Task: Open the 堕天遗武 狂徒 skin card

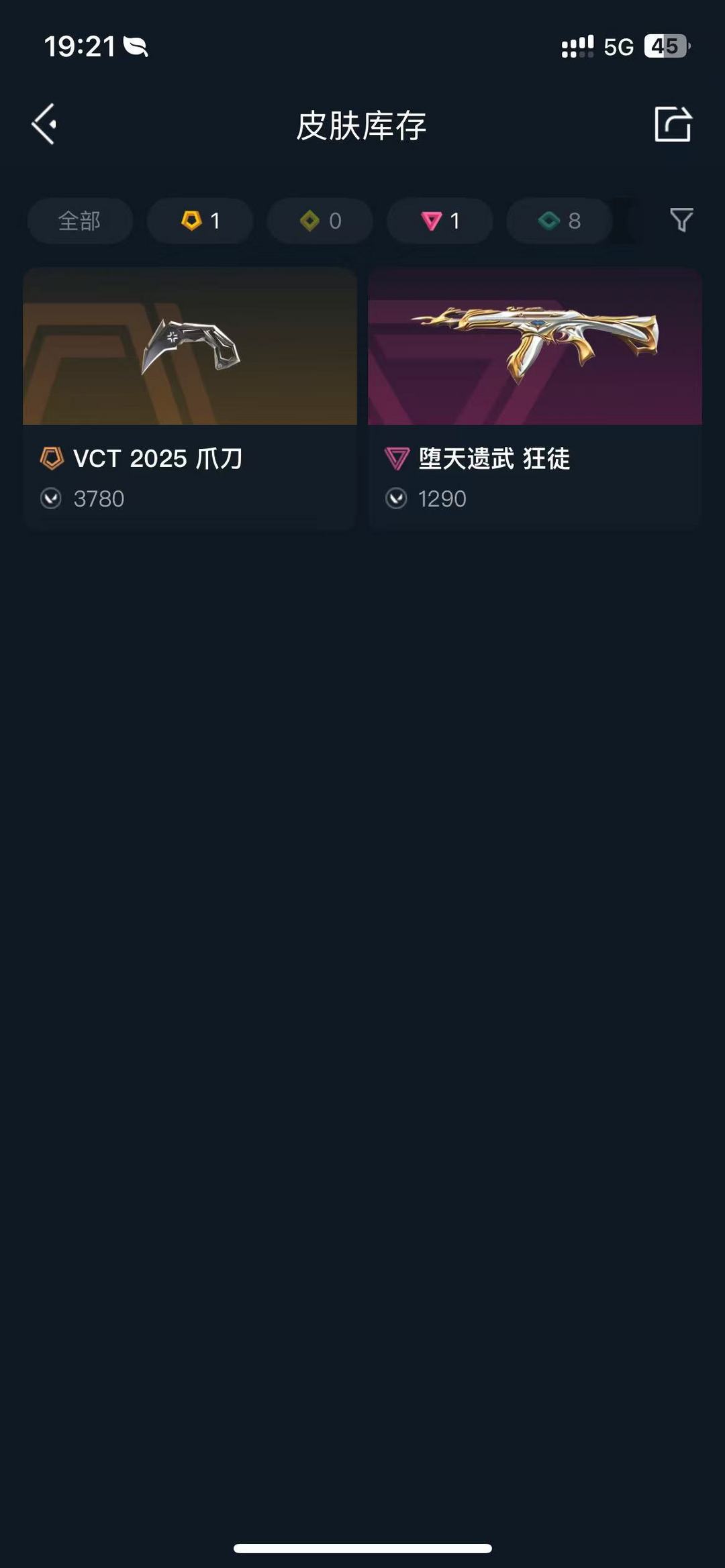Action: click(x=535, y=399)
